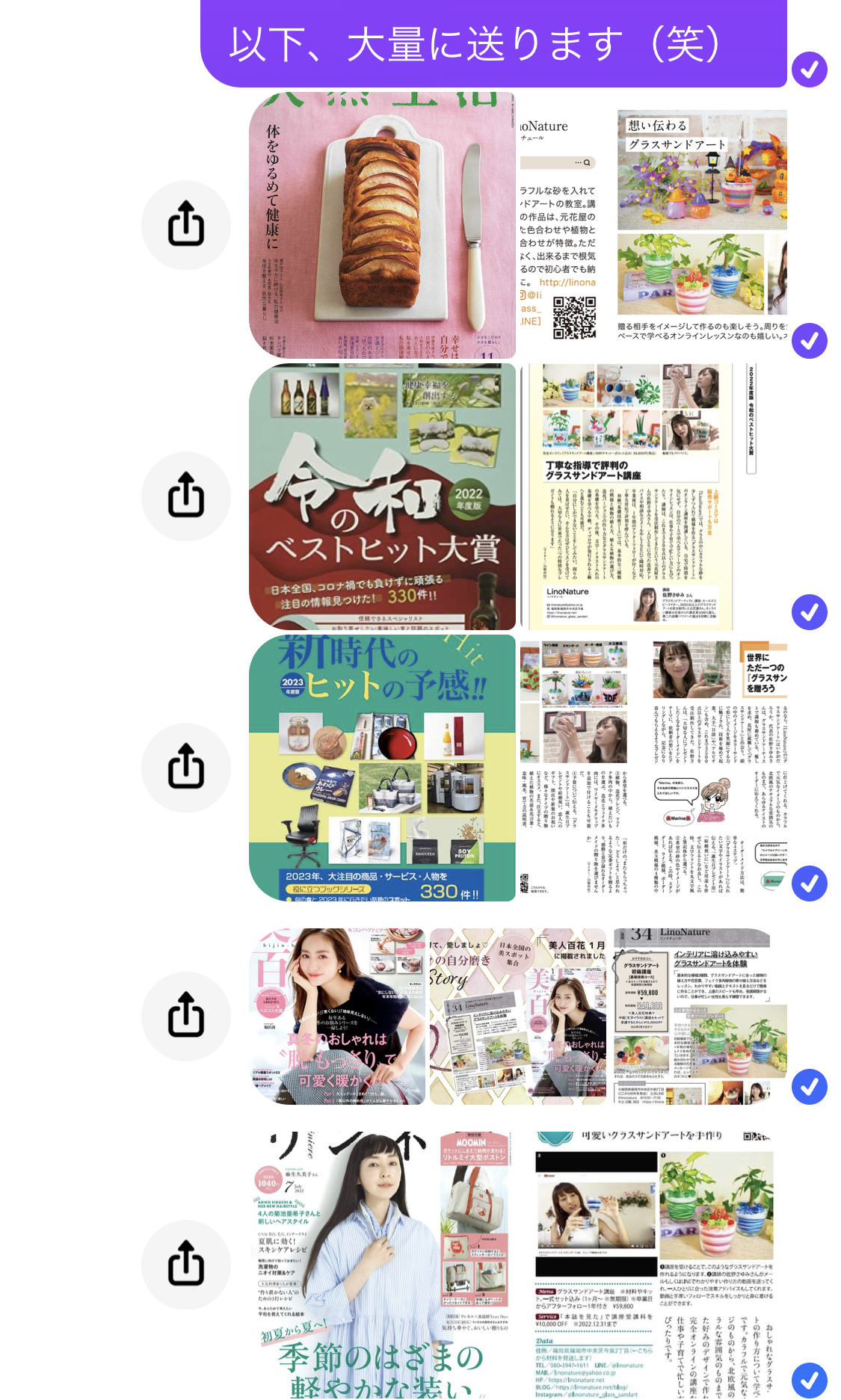Share the 令和ベストヒット大賞 images
The height and width of the screenshot is (1400, 841).
[185, 496]
